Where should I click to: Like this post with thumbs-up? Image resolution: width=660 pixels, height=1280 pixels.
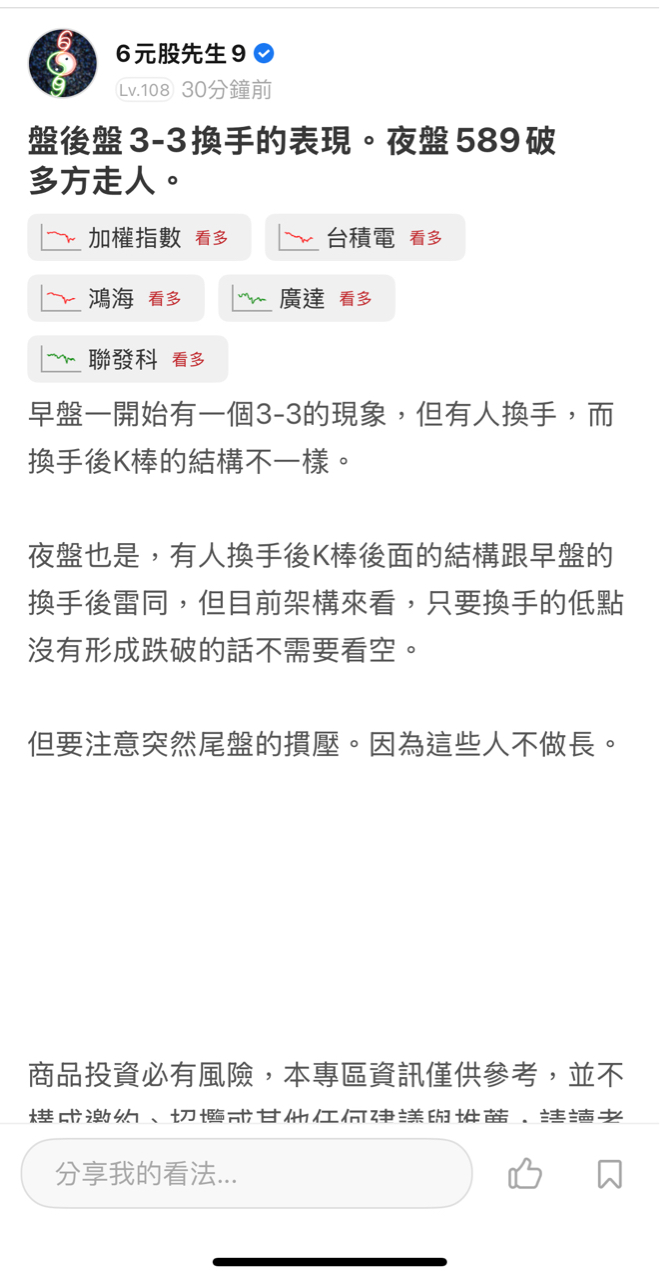525,1173
